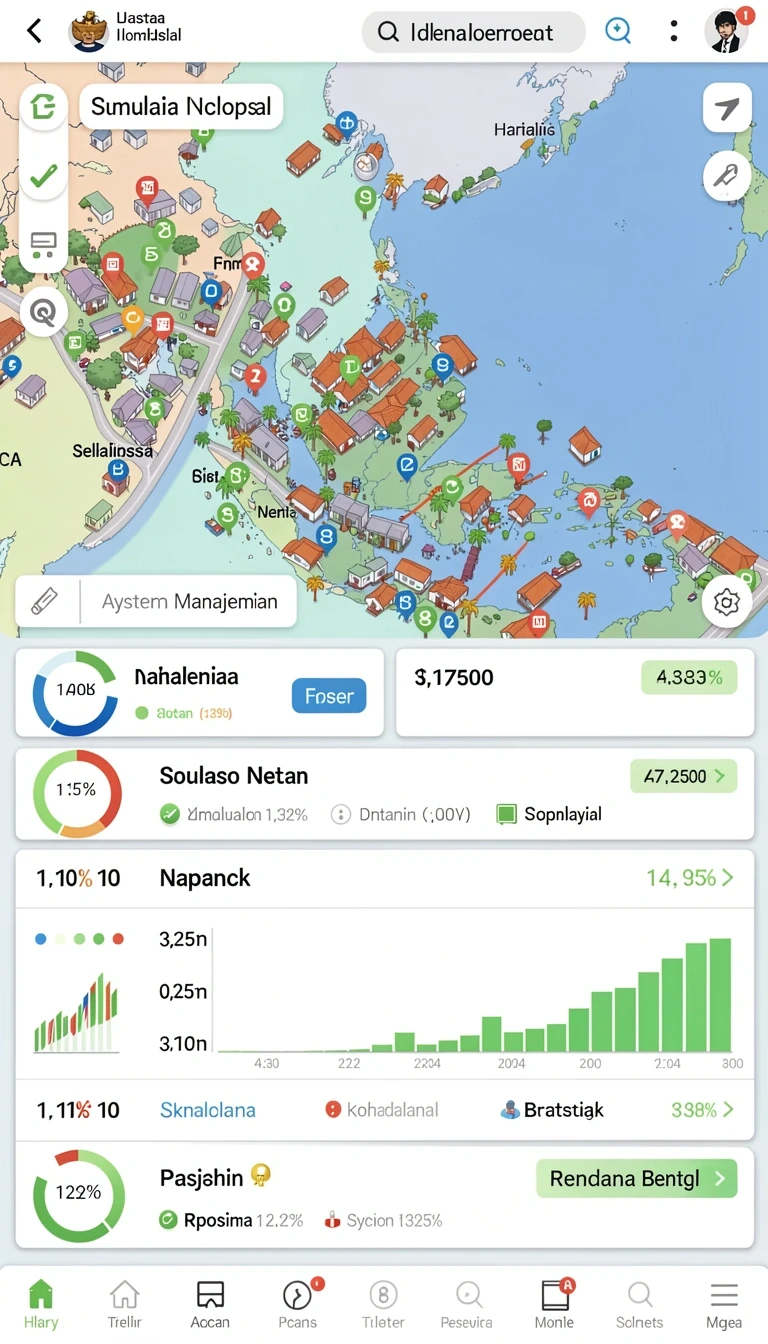Open the map settings gear
Viewport: 768px width, 1344px height.
[x=727, y=602]
